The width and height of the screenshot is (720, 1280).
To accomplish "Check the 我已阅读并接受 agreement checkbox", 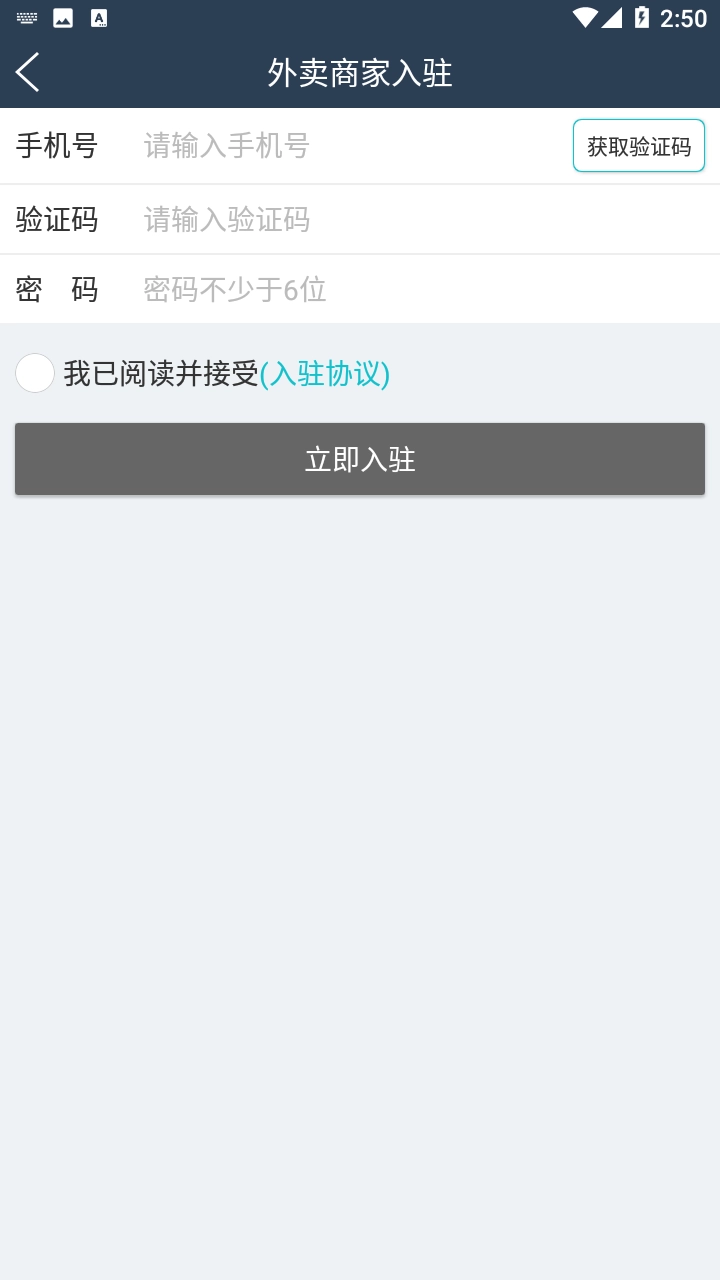I will tap(35, 373).
